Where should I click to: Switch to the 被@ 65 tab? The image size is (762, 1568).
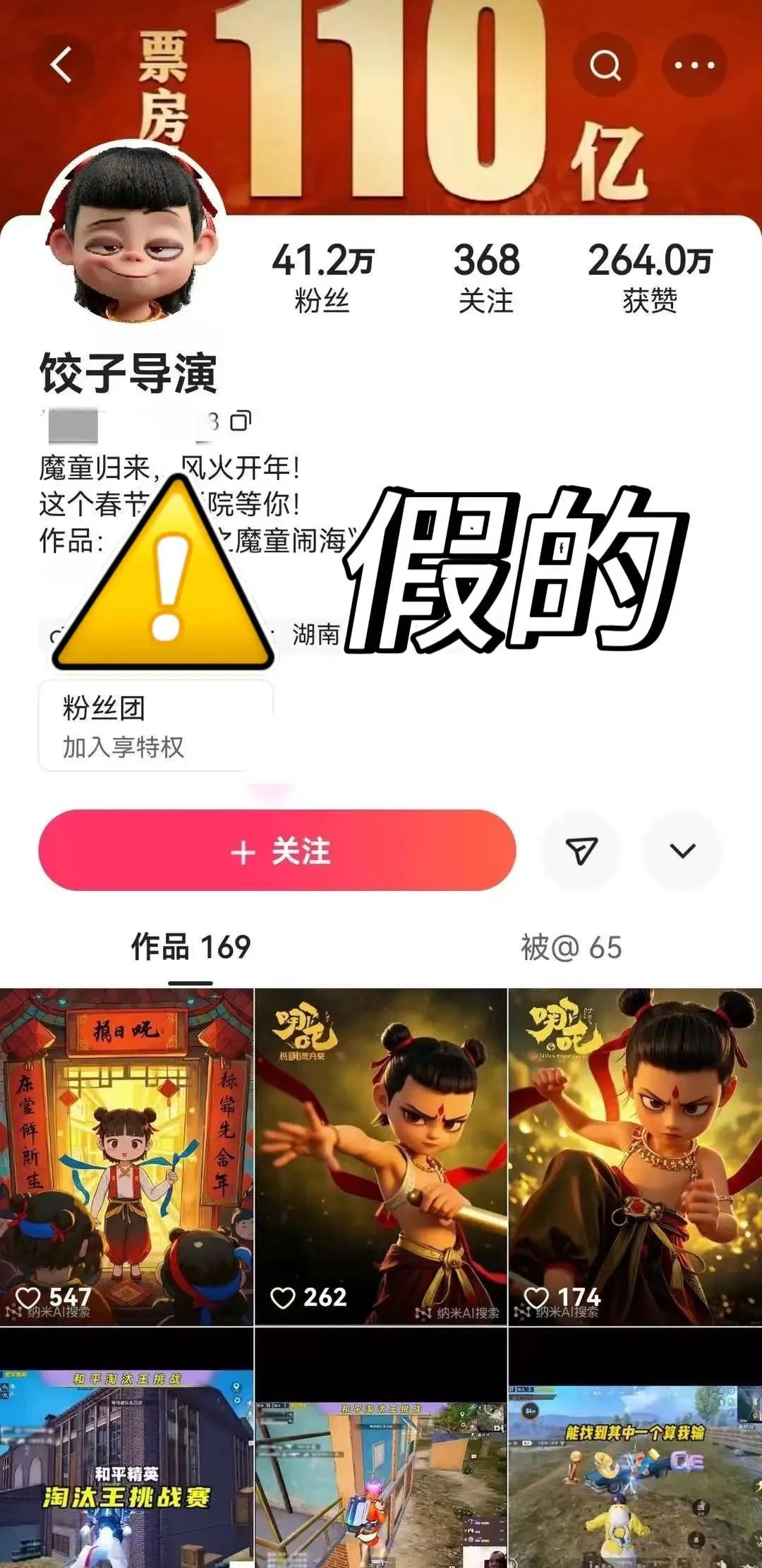(571, 947)
